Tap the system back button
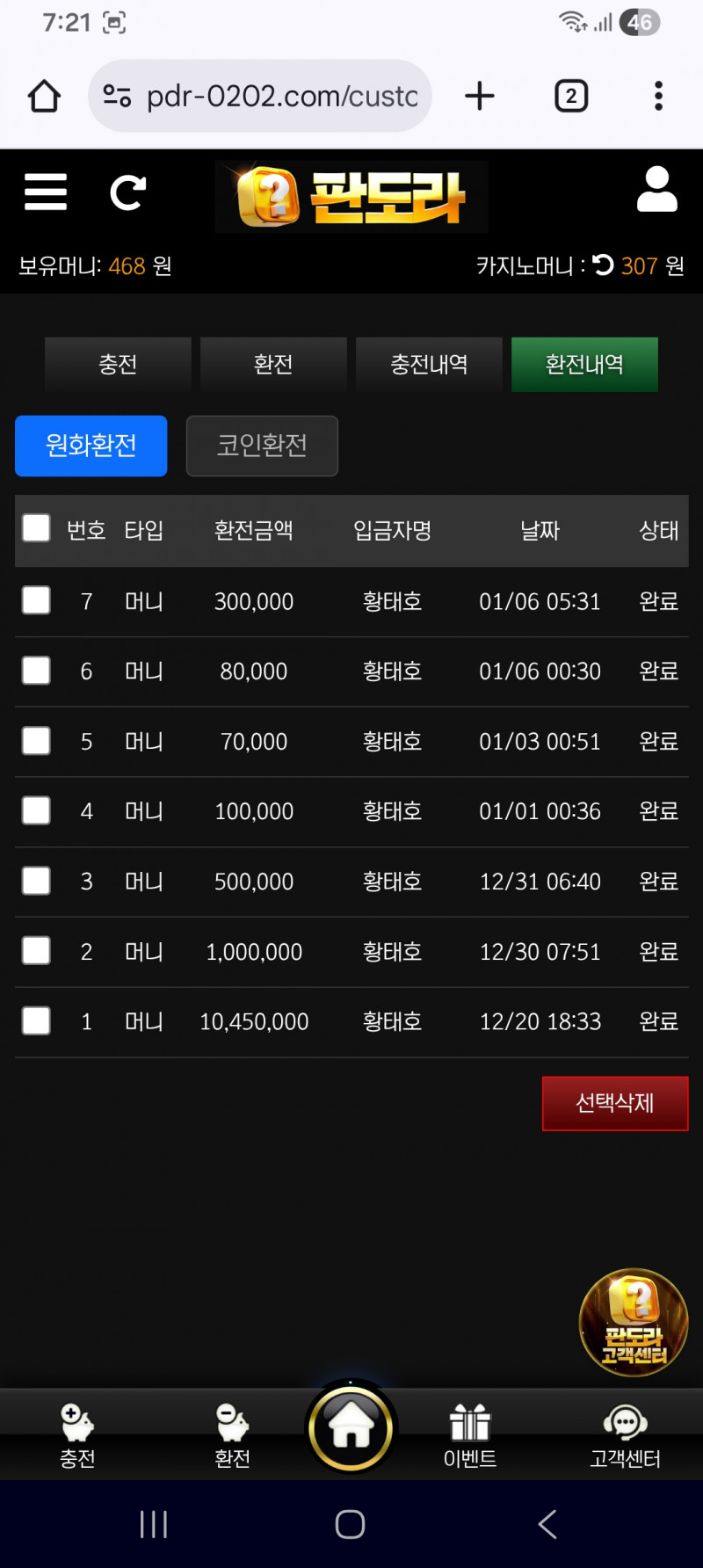The height and width of the screenshot is (1568, 703). pos(547,1523)
